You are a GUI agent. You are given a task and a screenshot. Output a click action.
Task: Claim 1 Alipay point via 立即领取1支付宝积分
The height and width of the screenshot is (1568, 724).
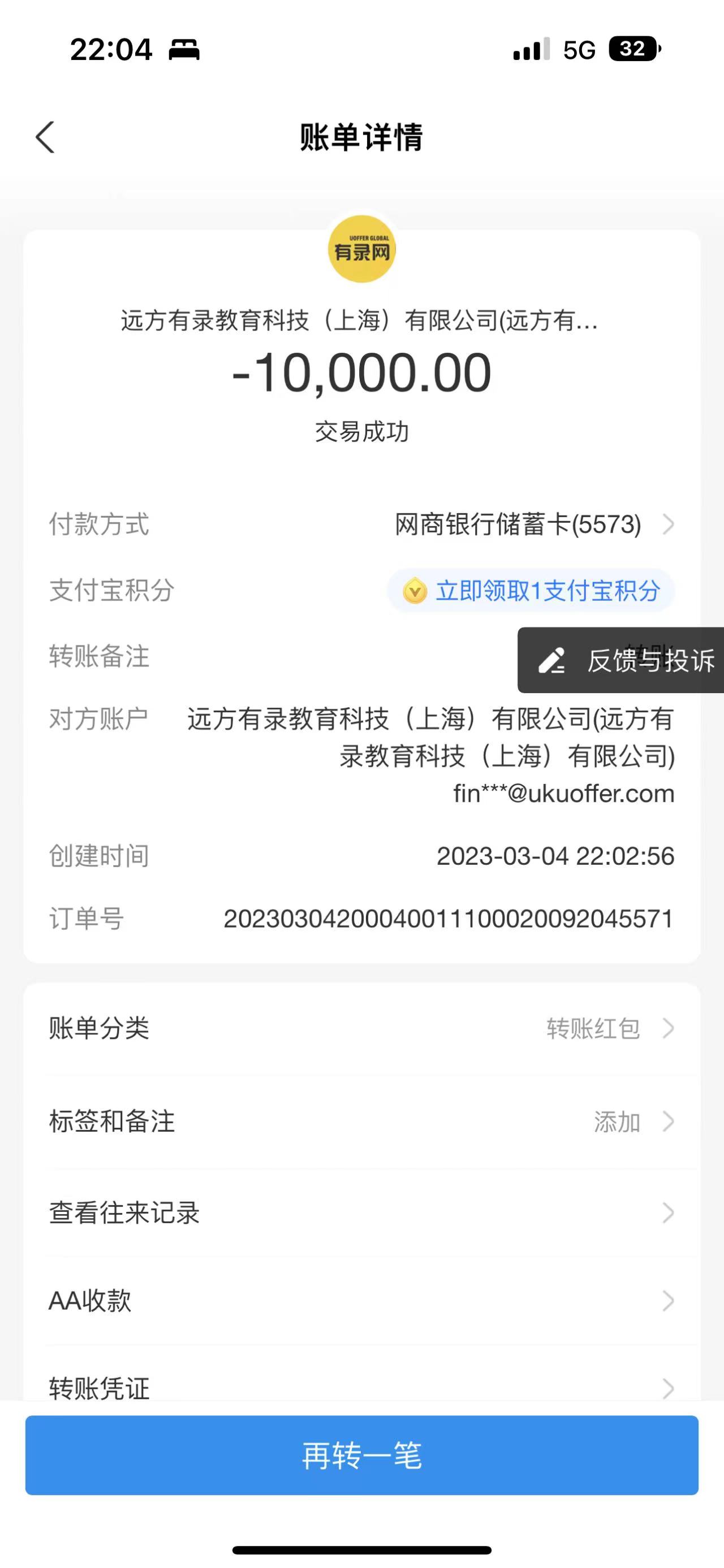click(x=532, y=591)
